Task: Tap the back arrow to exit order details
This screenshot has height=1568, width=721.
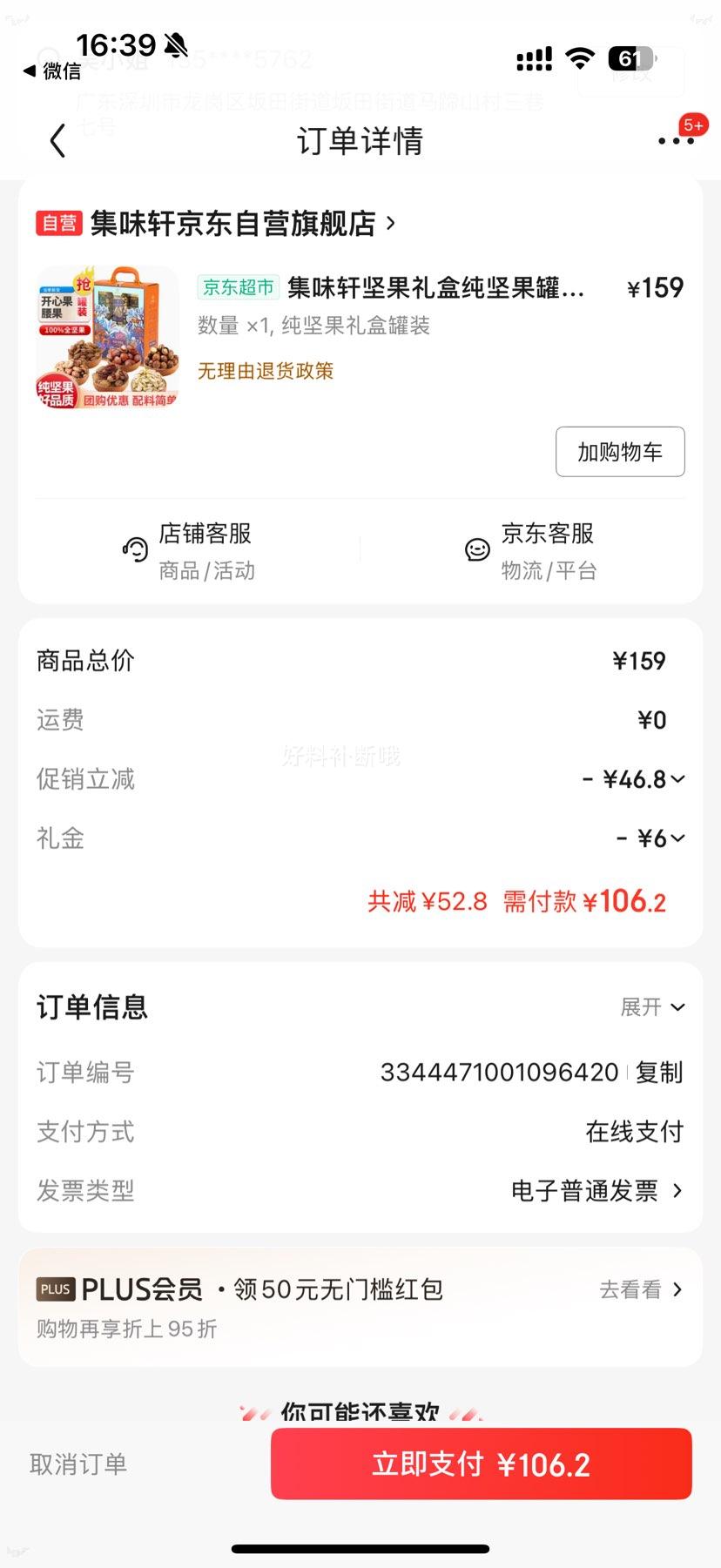Action: coord(57,140)
